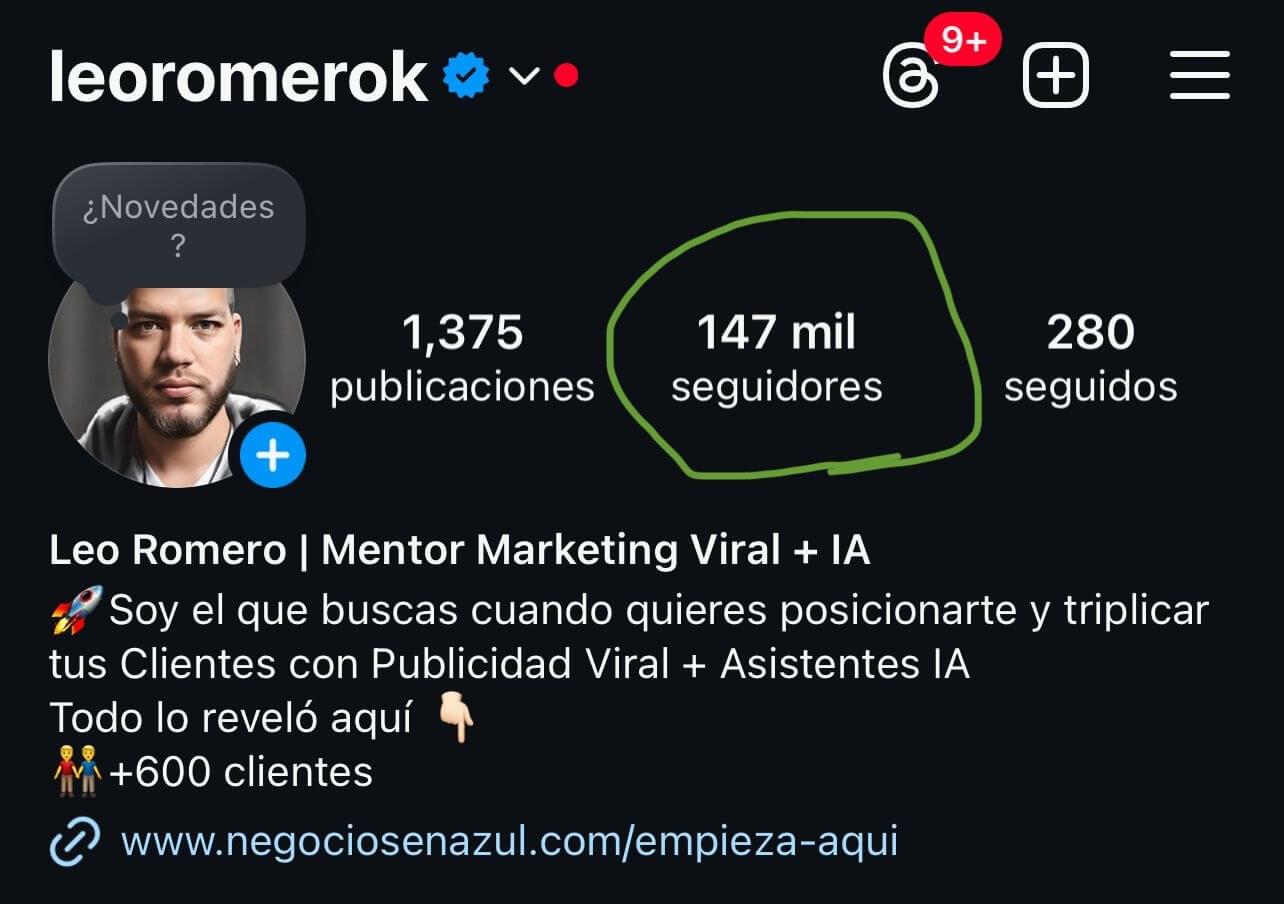Create a new post with the plus icon

point(1055,75)
